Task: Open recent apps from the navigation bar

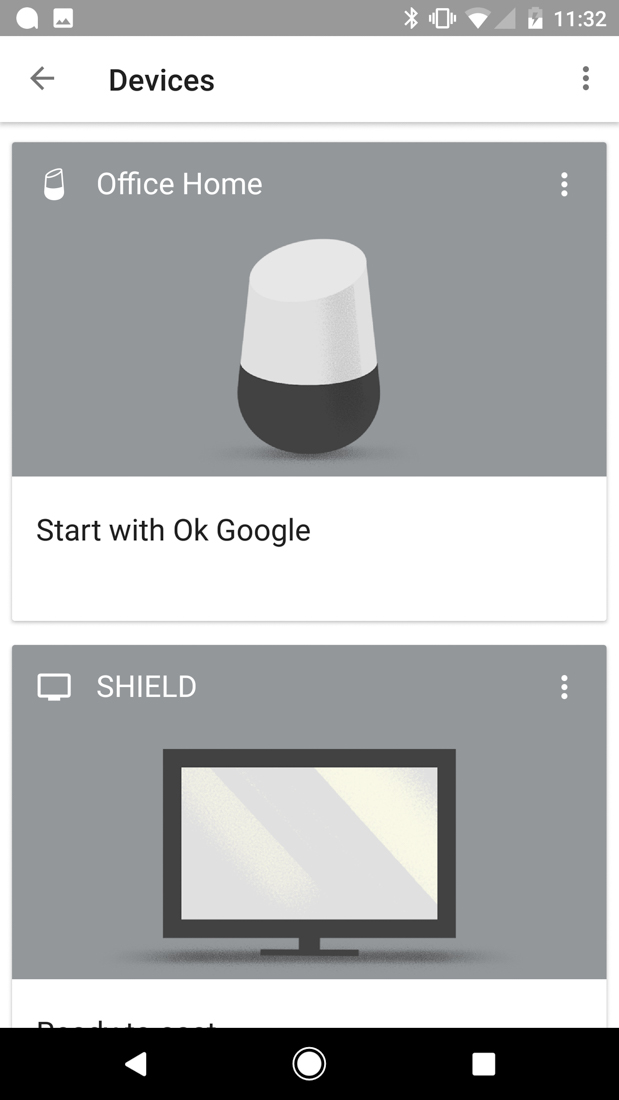Action: [483, 1064]
